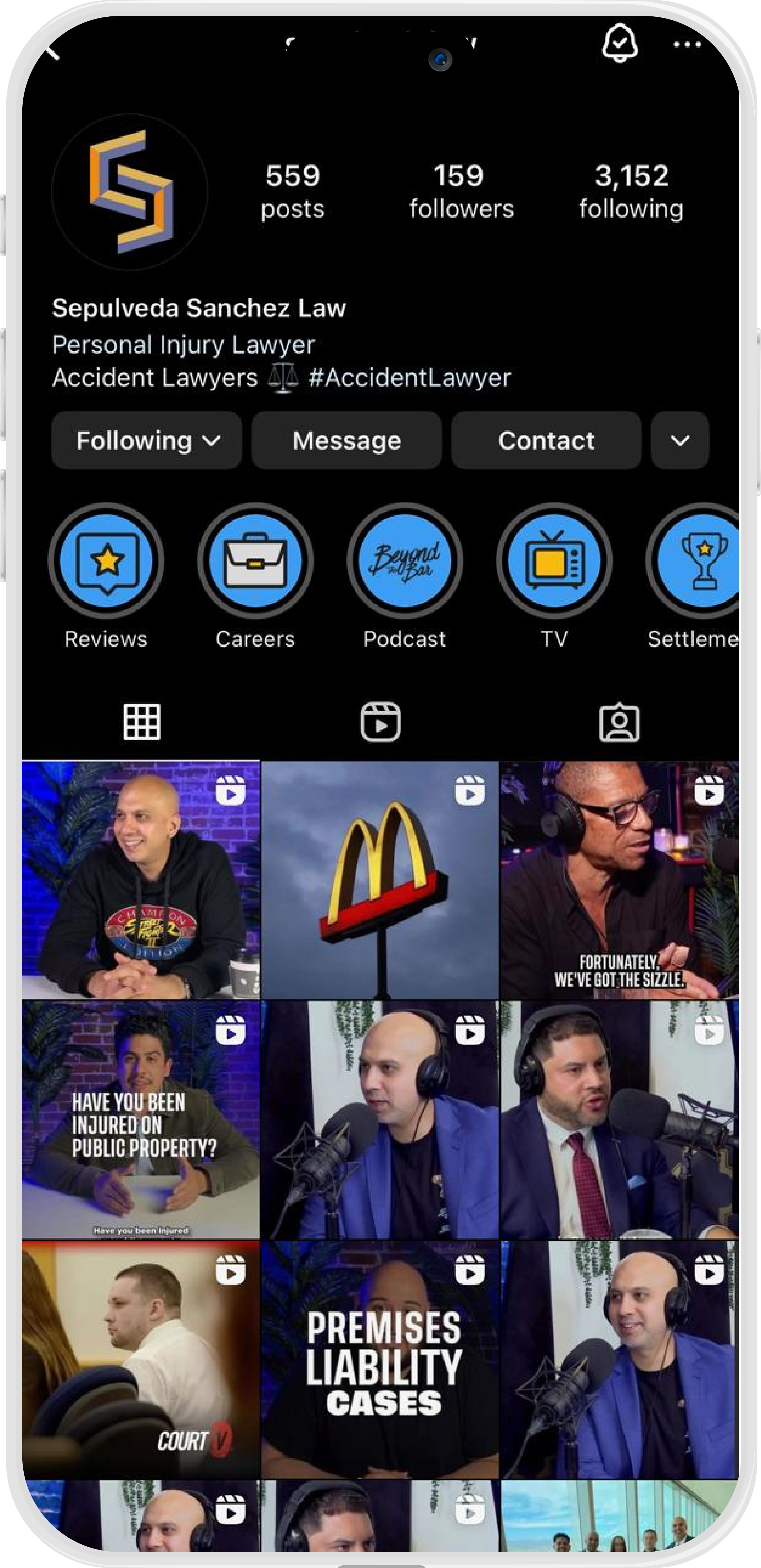Open the #AccidentLawyer hashtag
The height and width of the screenshot is (1568, 761).
(x=409, y=378)
